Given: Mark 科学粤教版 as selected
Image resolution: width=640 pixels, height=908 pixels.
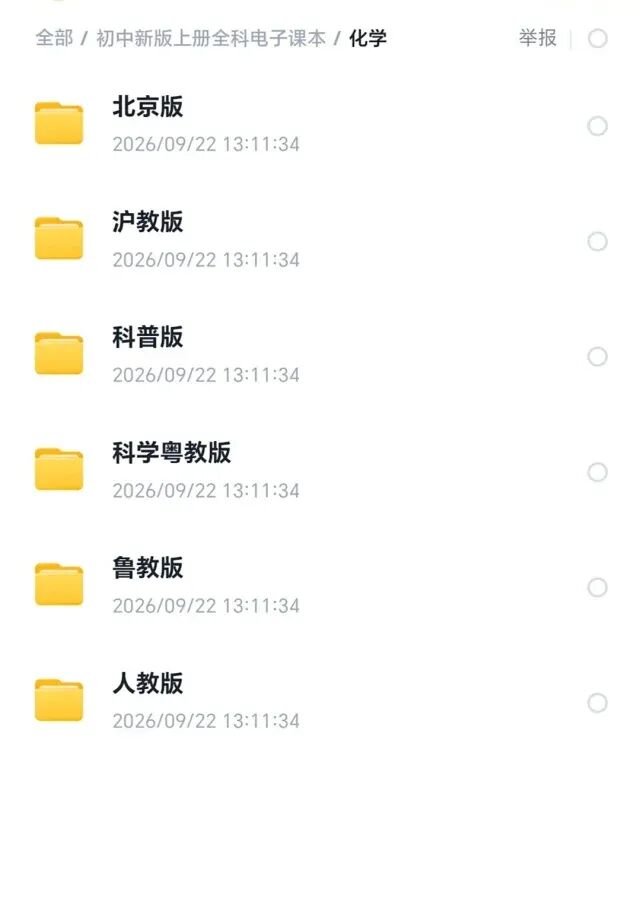Looking at the screenshot, I should click(598, 472).
